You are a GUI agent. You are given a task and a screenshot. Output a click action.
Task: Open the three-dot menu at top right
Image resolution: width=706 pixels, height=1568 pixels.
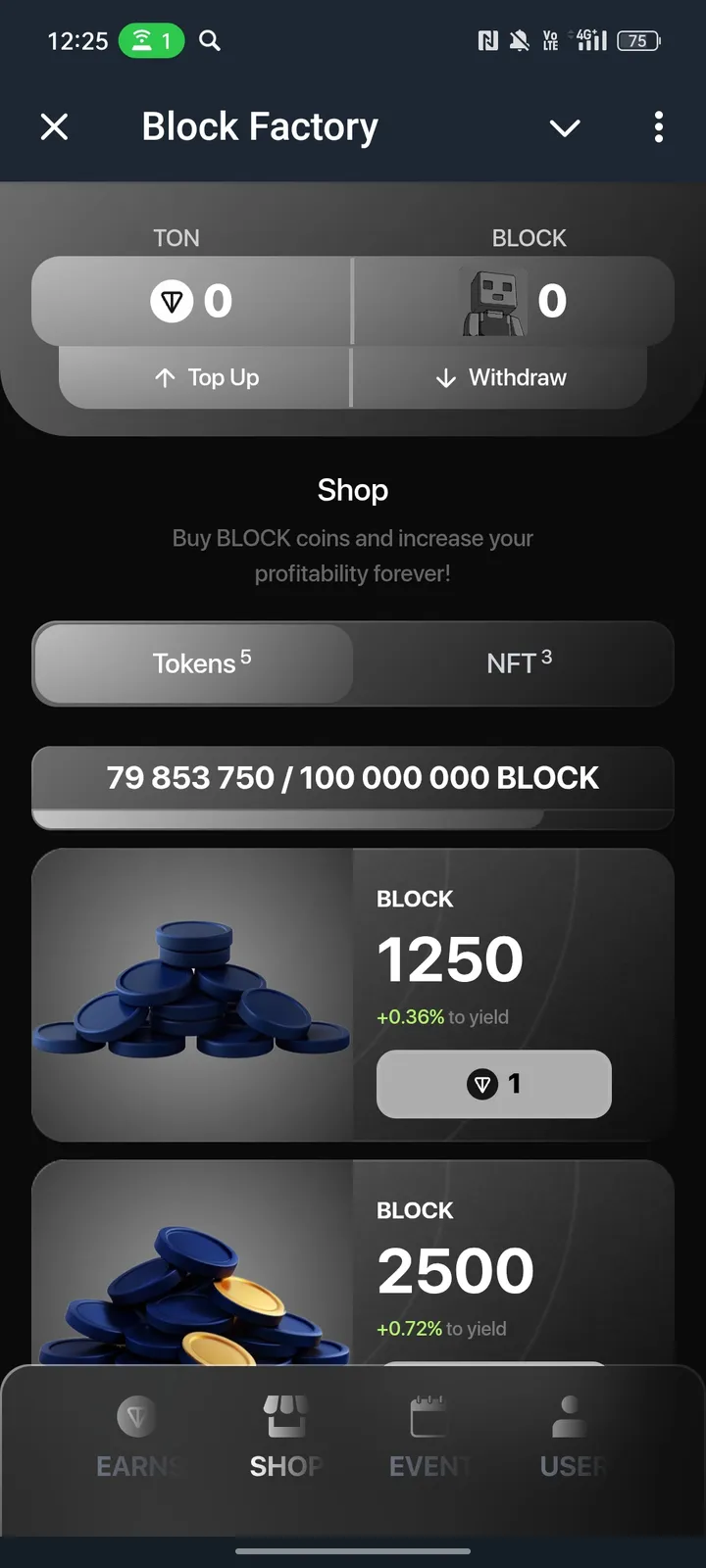coord(658,127)
